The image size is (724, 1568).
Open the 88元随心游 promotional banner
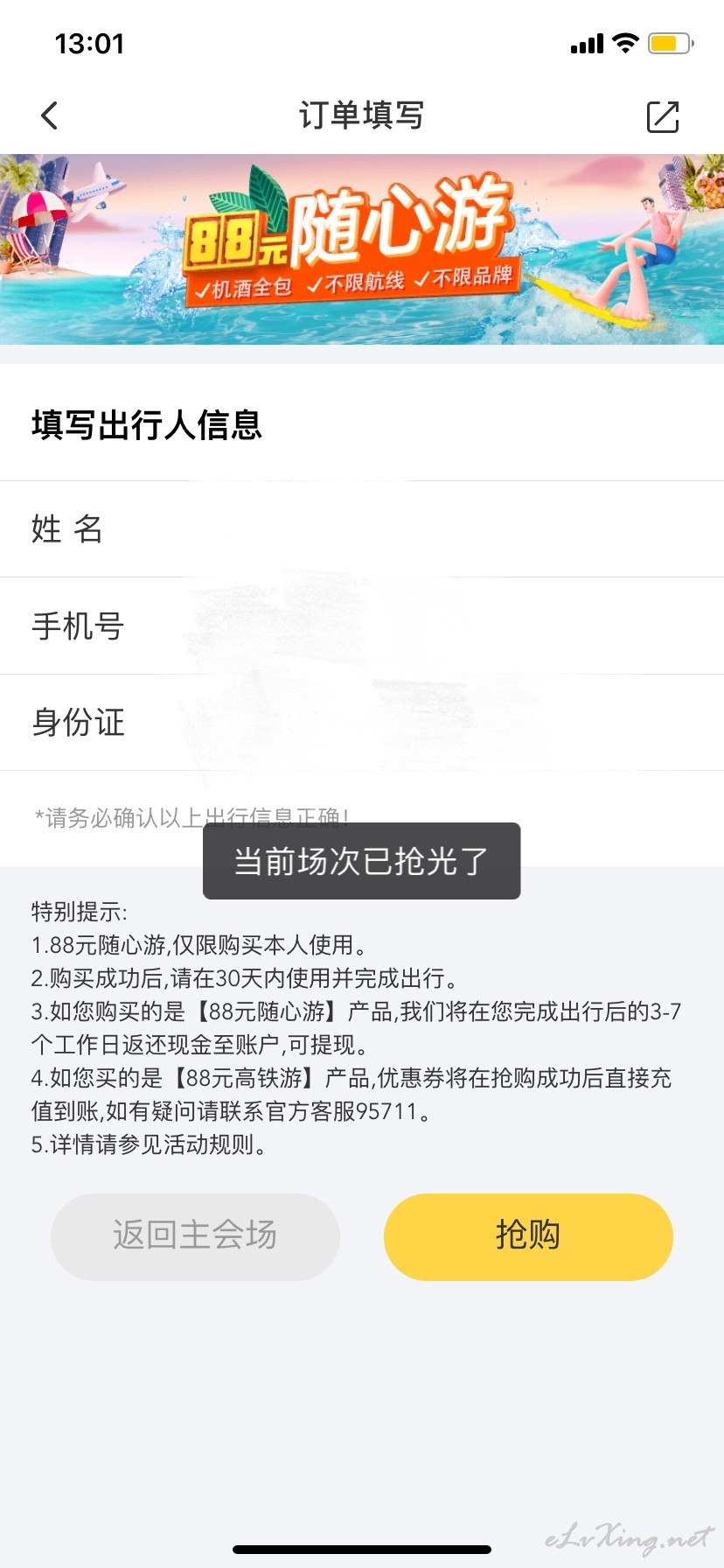(362, 249)
